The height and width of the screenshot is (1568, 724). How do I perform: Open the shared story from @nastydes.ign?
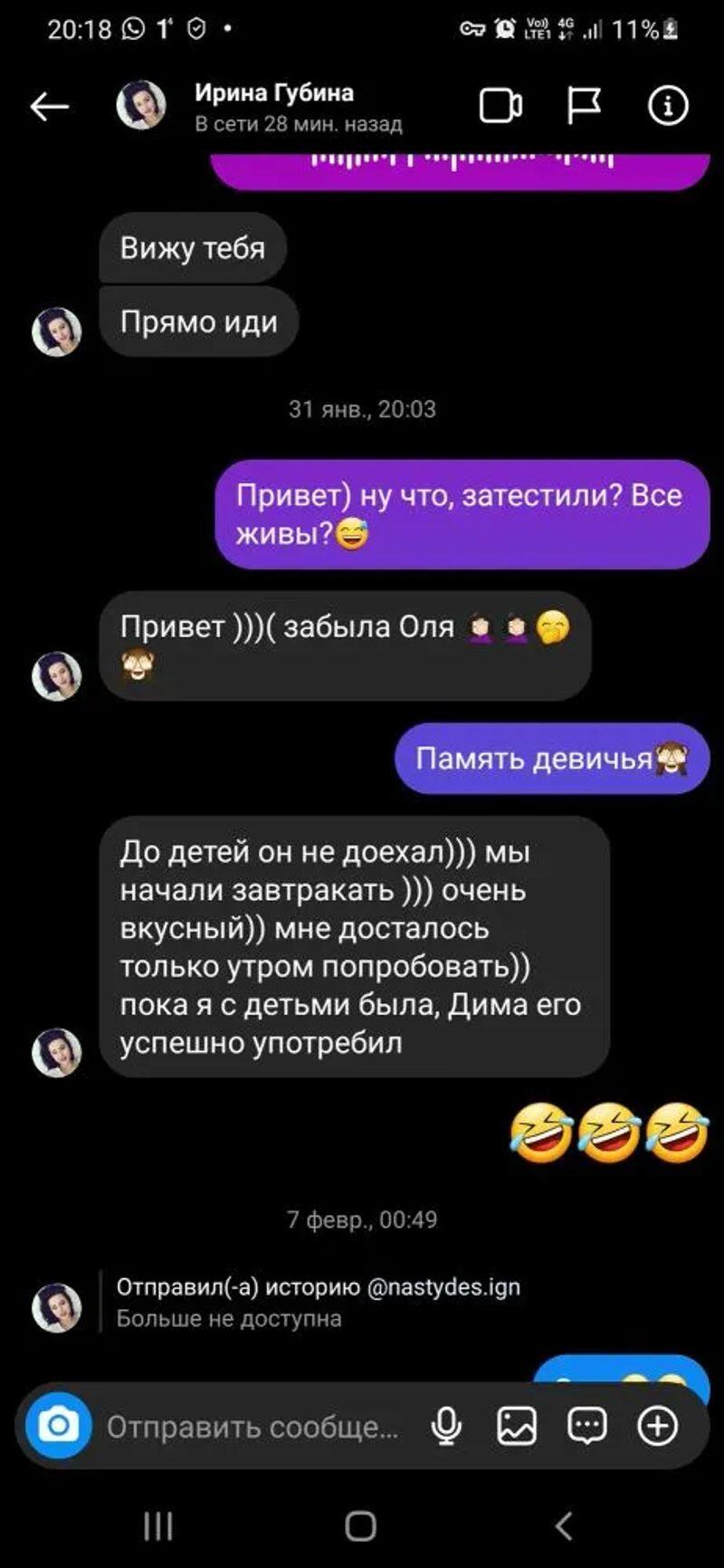(x=318, y=1302)
